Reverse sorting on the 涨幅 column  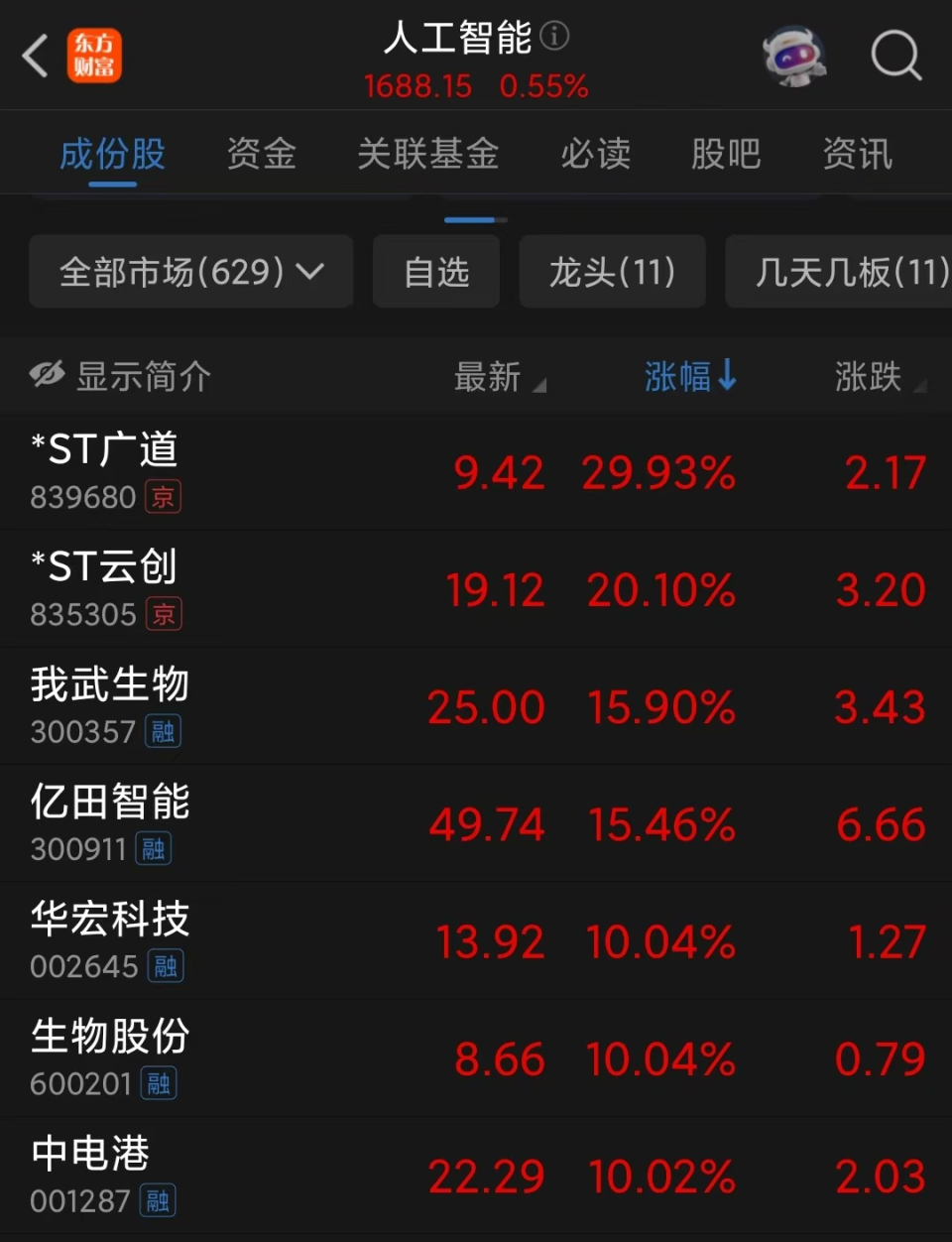point(690,376)
